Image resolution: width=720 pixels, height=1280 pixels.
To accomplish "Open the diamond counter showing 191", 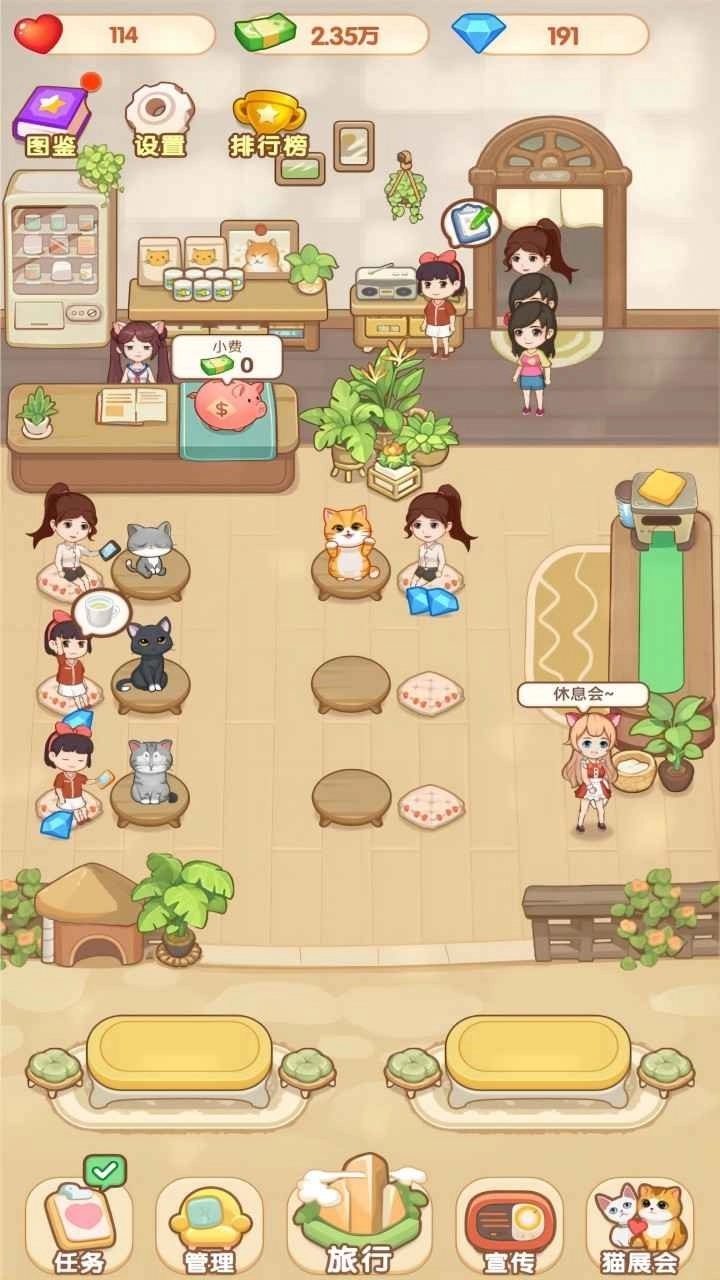I will tap(540, 31).
